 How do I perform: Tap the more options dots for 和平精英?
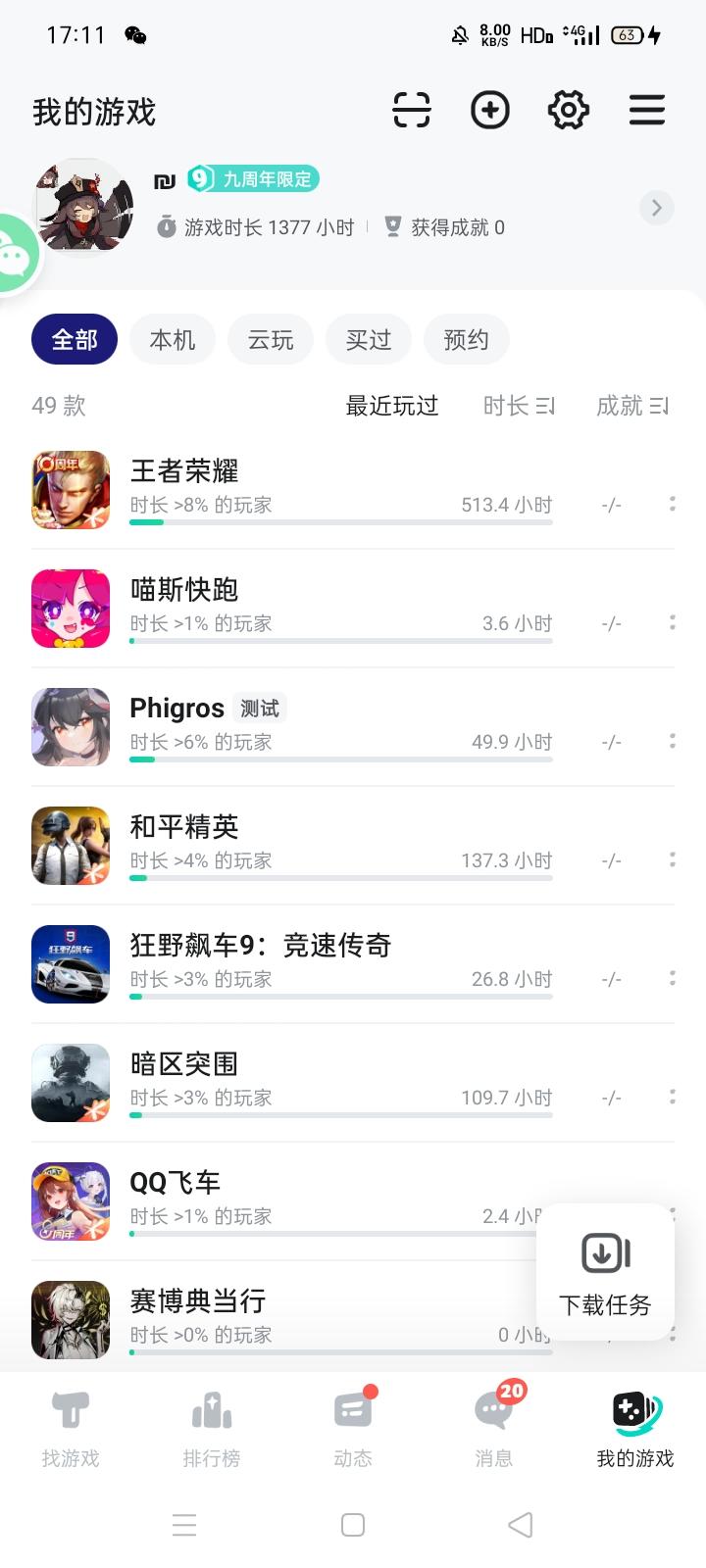[x=672, y=859]
